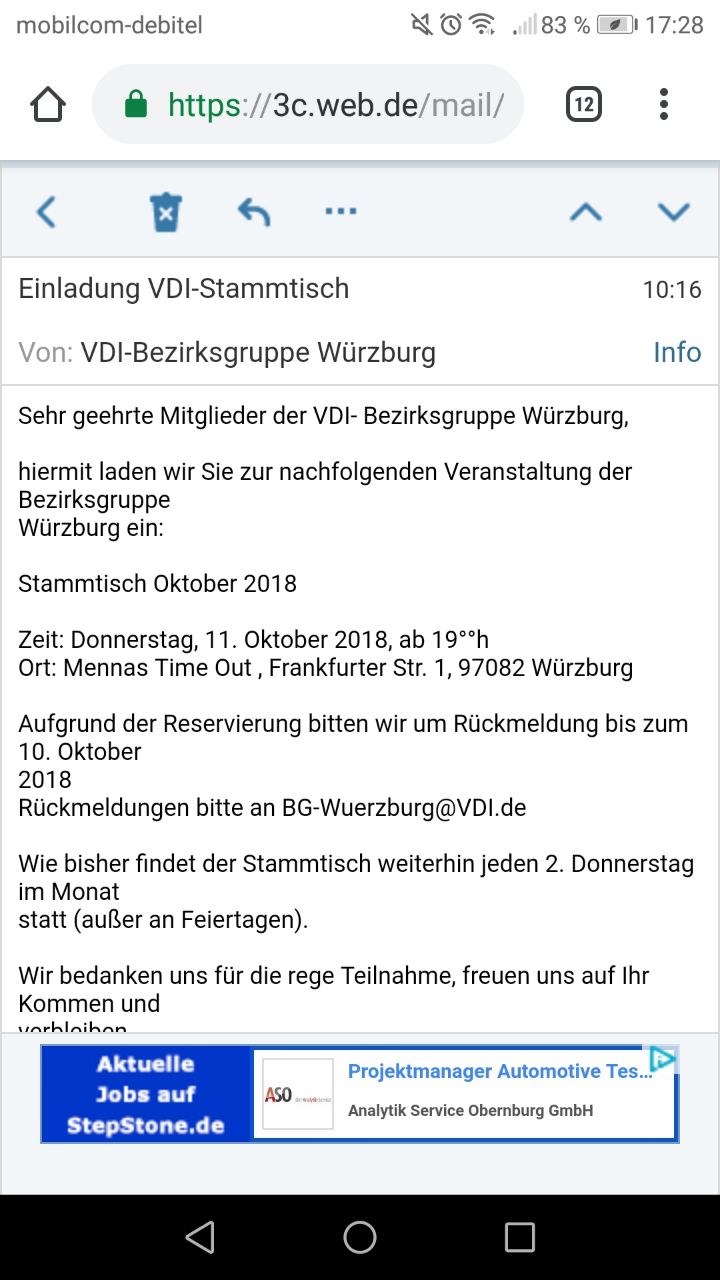Reply to the VDI-Stammtisch email
Image resolution: width=720 pixels, height=1280 pixels.
point(254,211)
